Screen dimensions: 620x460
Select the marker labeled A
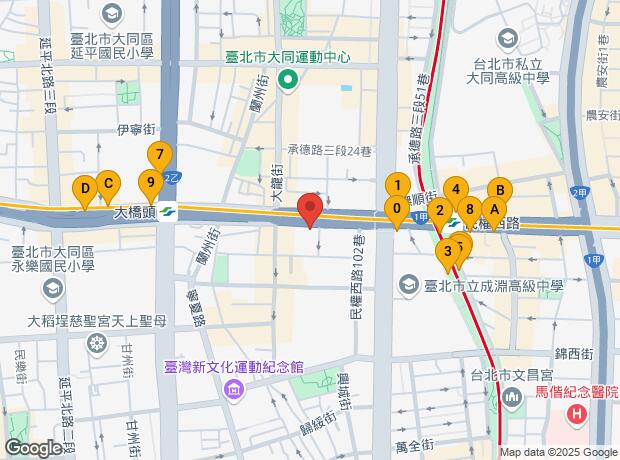pos(491,208)
